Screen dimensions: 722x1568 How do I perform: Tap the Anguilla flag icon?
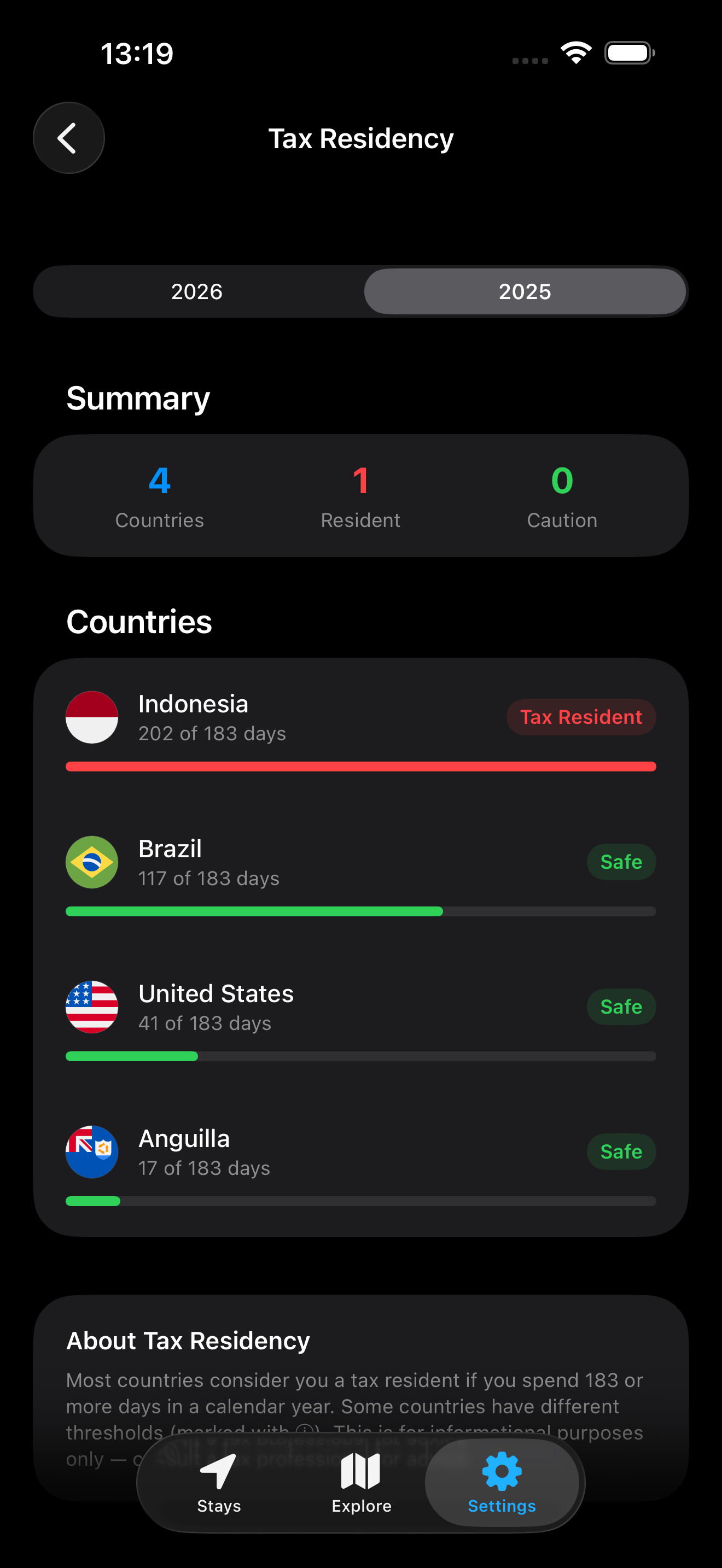92,1152
